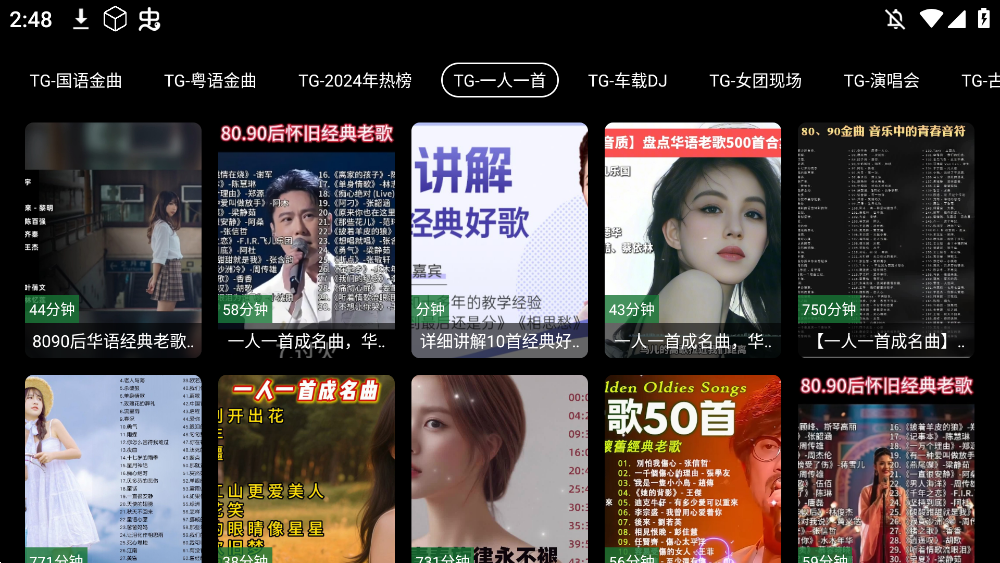Screen dimensions: 1000x563
Task: Open video 8090后华语经典老歌
Action: pos(113,240)
